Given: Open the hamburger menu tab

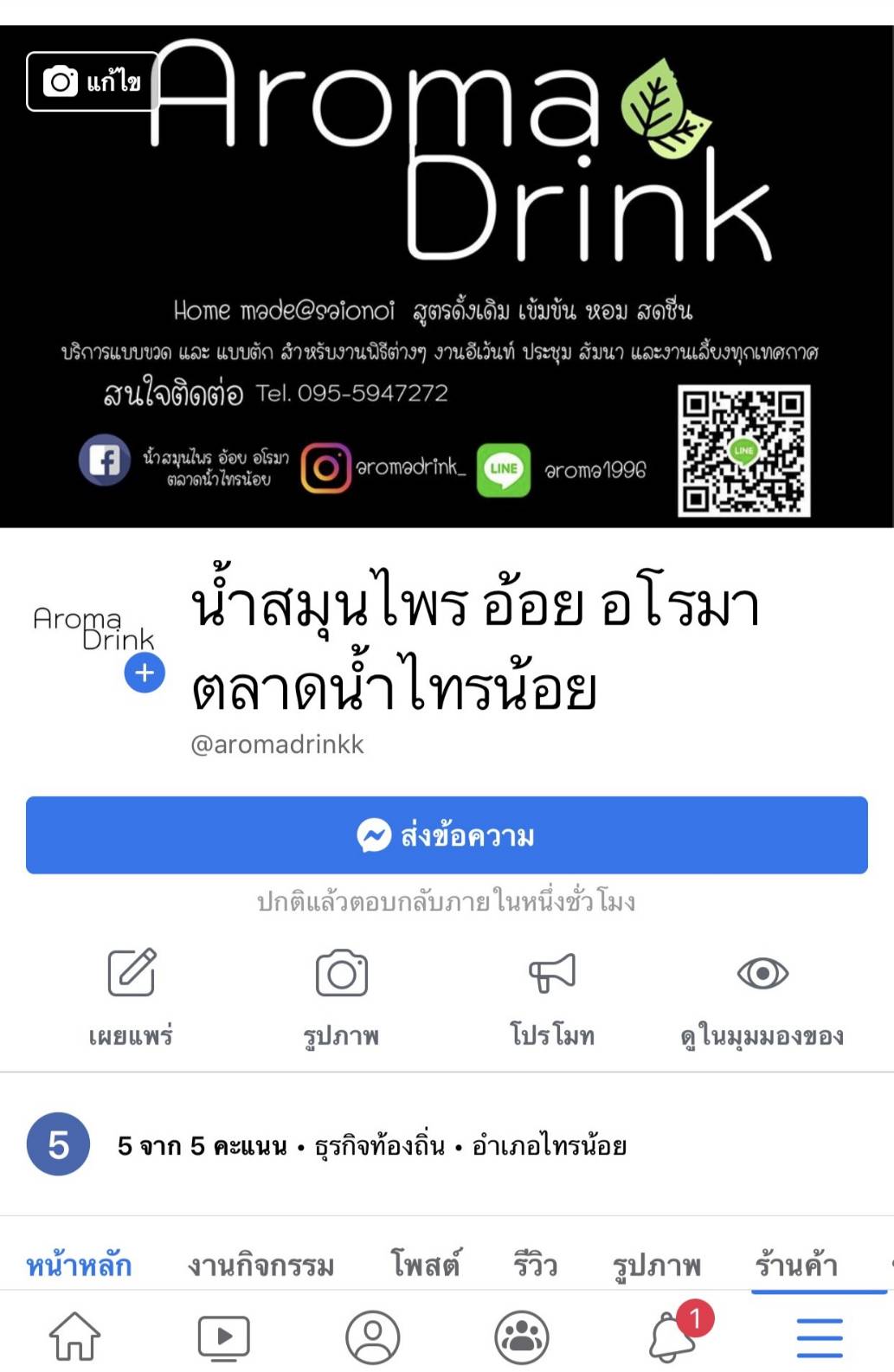Looking at the screenshot, I should pyautogui.click(x=819, y=1337).
